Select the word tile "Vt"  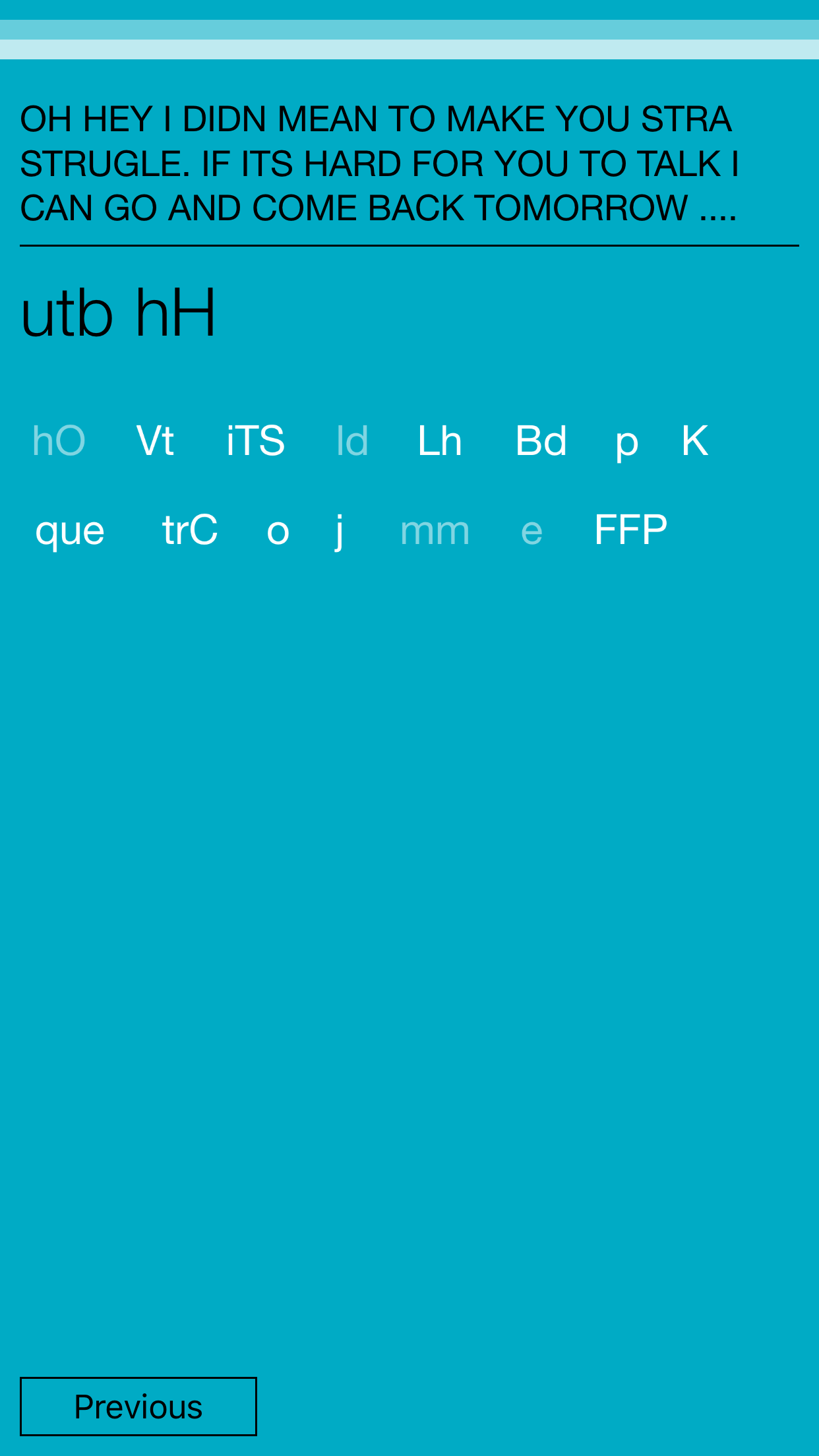point(154,441)
